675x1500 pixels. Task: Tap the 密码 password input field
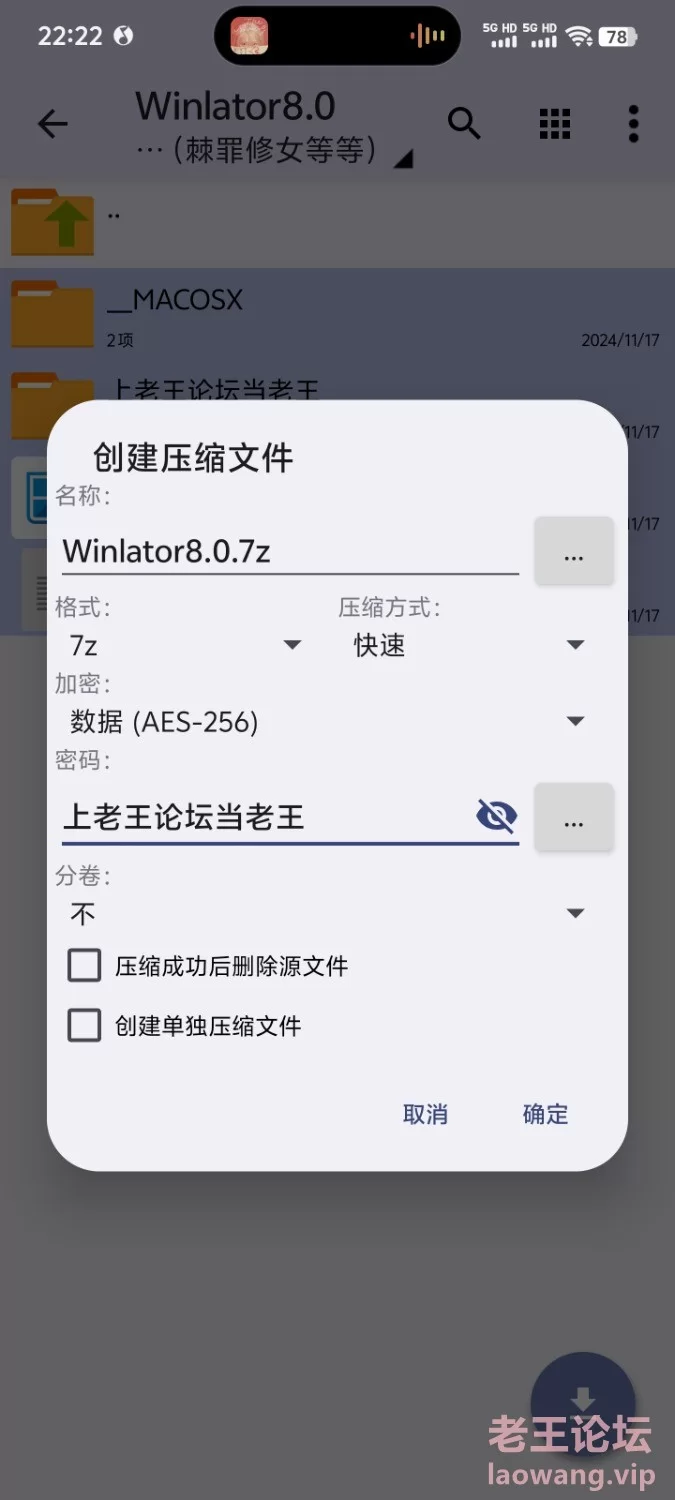tap(267, 817)
